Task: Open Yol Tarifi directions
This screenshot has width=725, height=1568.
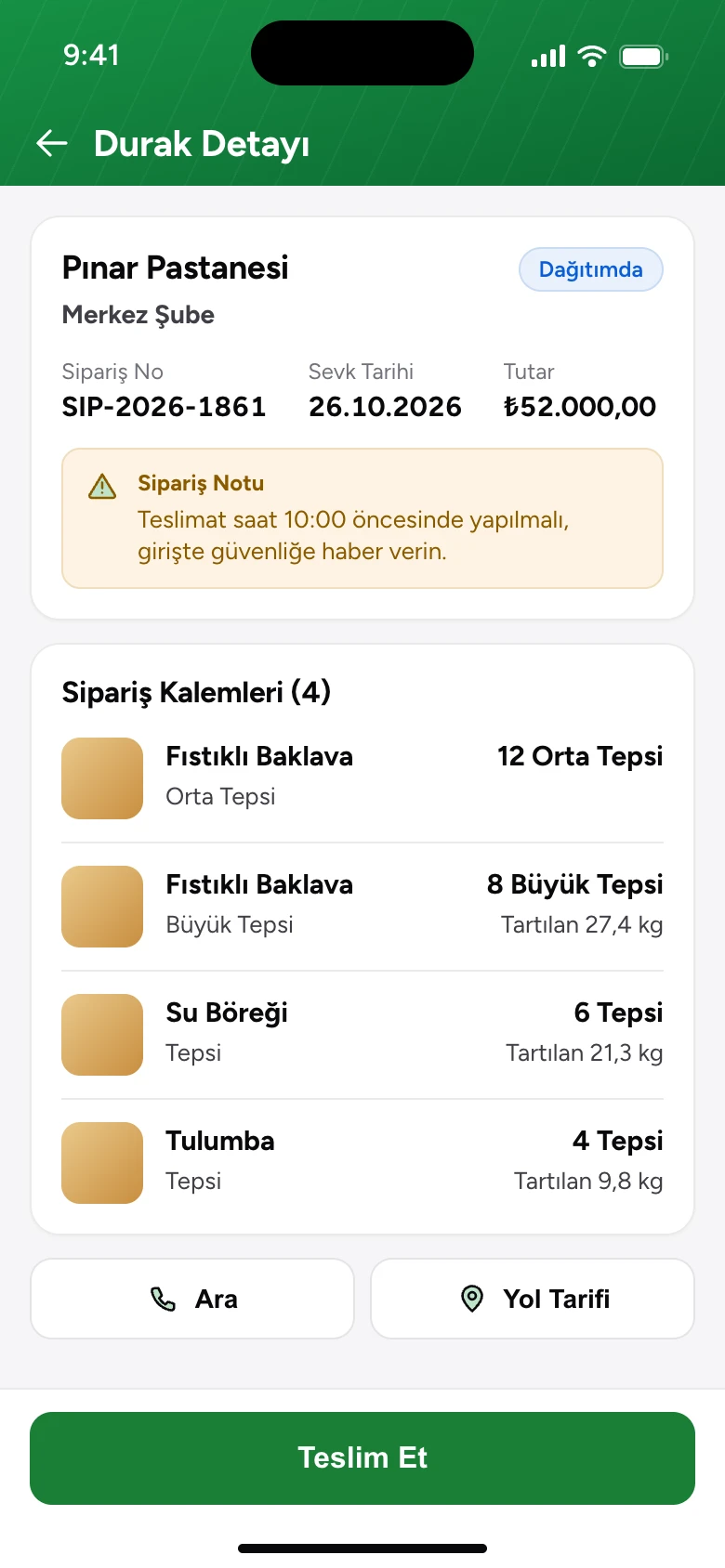Action: coord(533,1299)
